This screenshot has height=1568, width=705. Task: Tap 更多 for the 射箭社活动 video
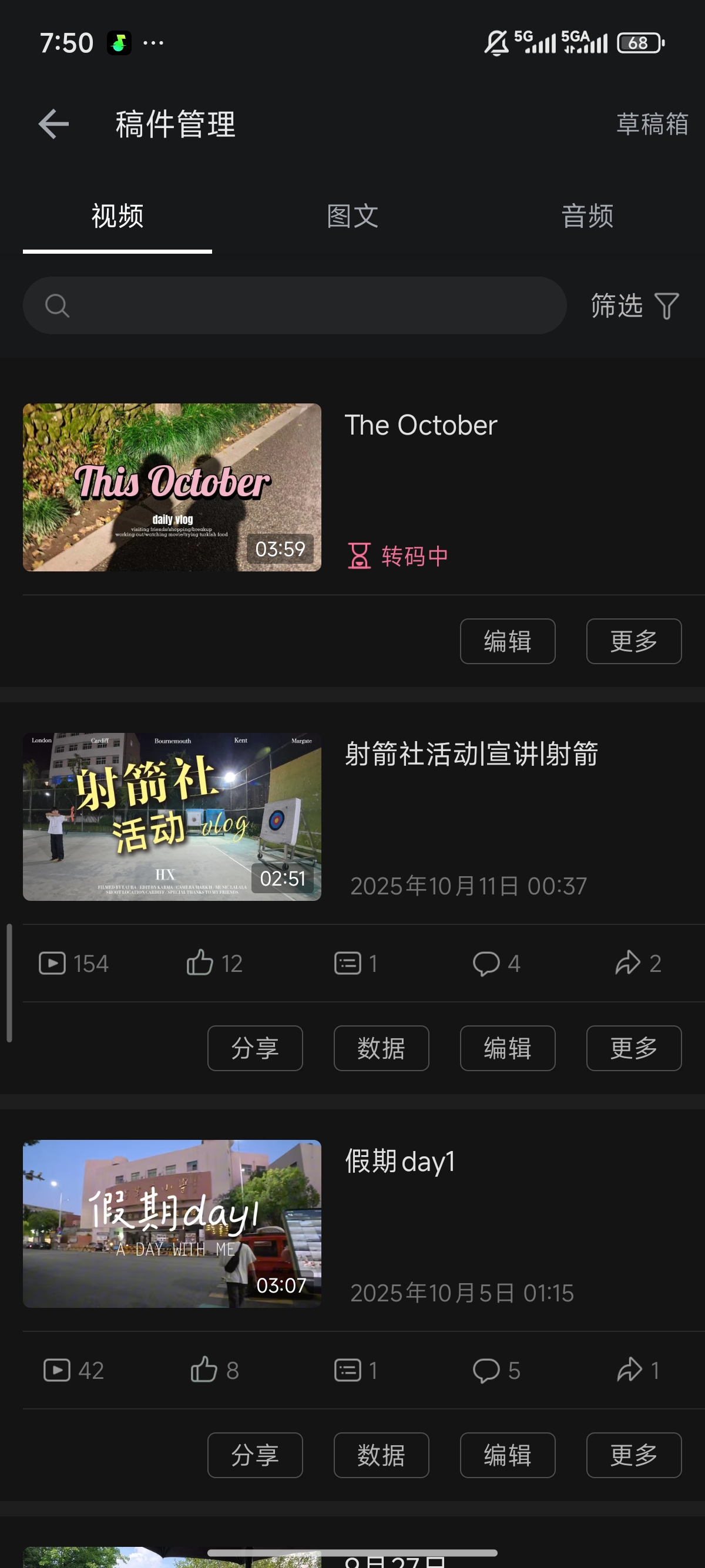pyautogui.click(x=634, y=1048)
